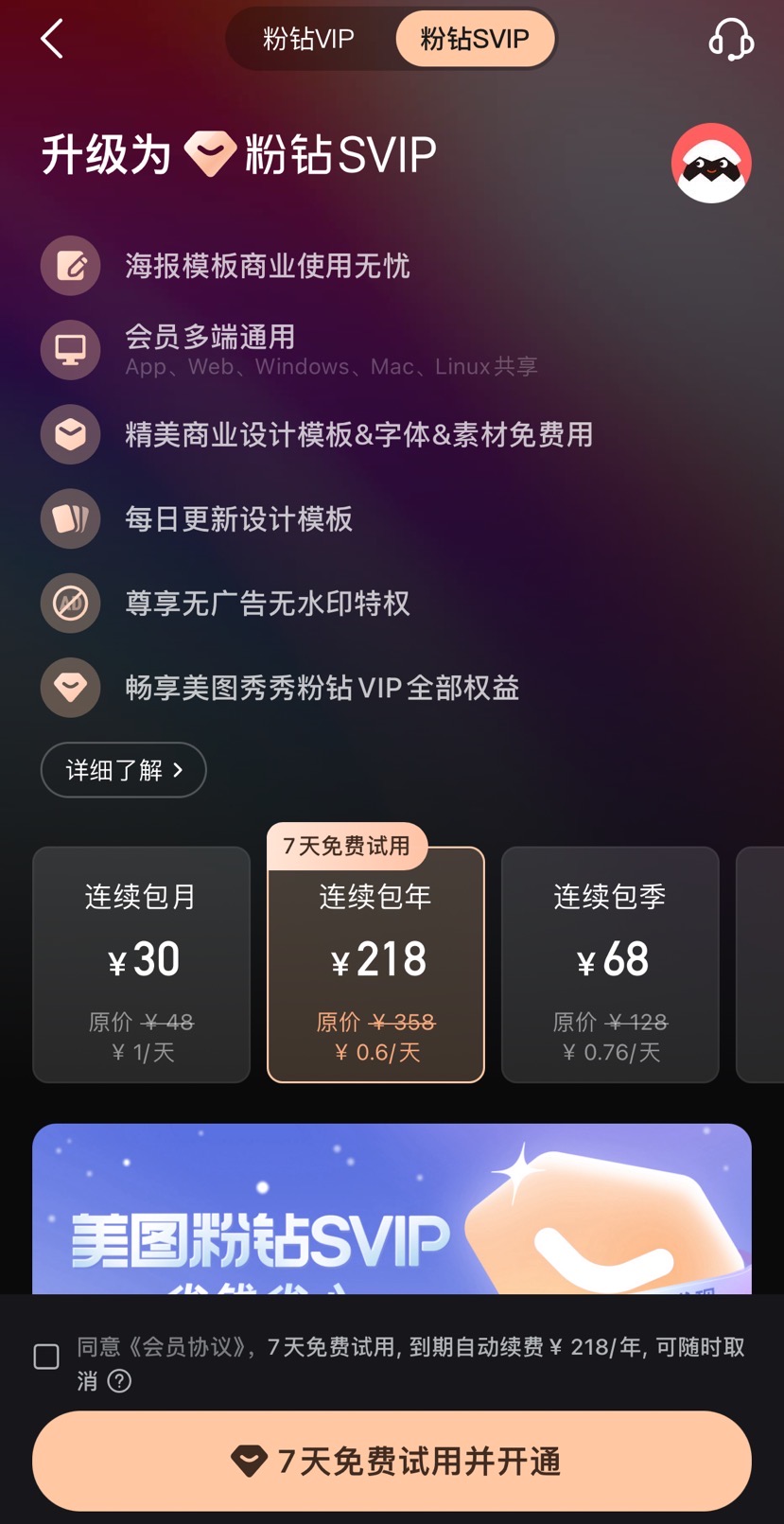Click the daily template cards icon
The width and height of the screenshot is (784, 1524).
[70, 519]
